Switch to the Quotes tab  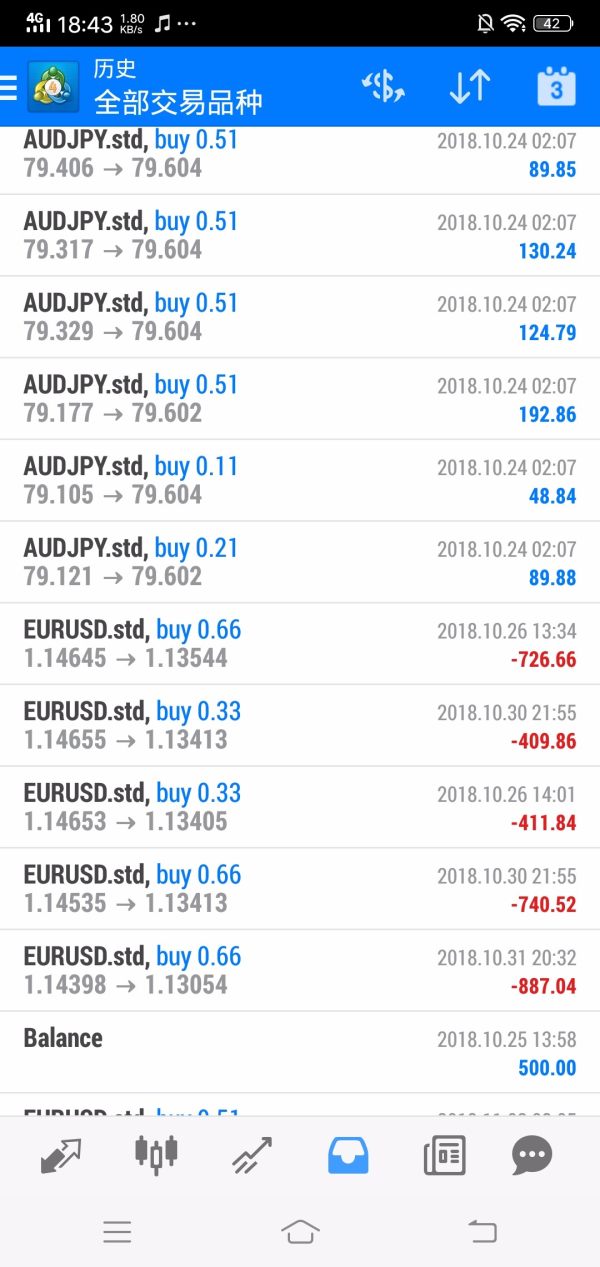(x=61, y=1156)
